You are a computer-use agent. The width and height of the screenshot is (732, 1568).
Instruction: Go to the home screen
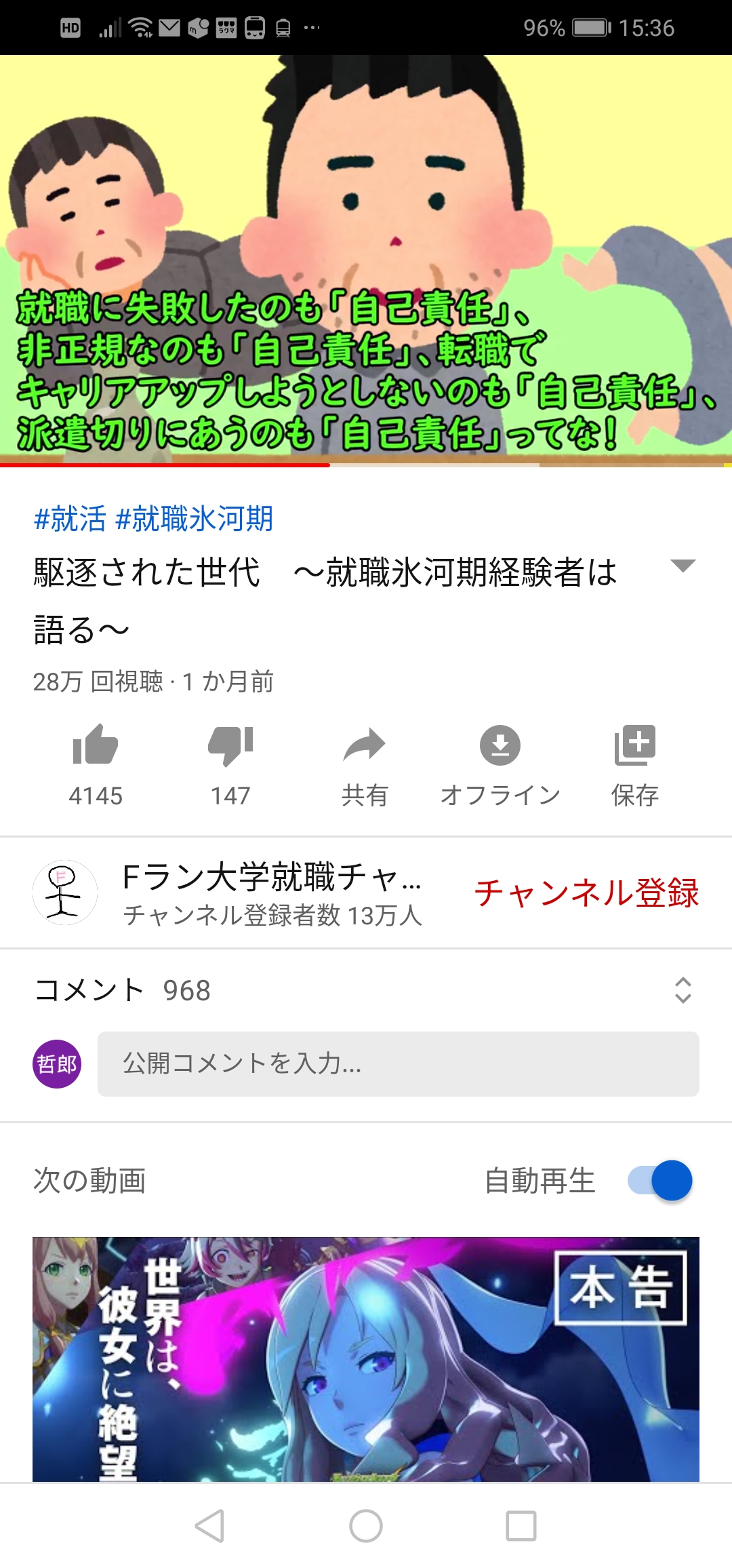coord(366,1527)
